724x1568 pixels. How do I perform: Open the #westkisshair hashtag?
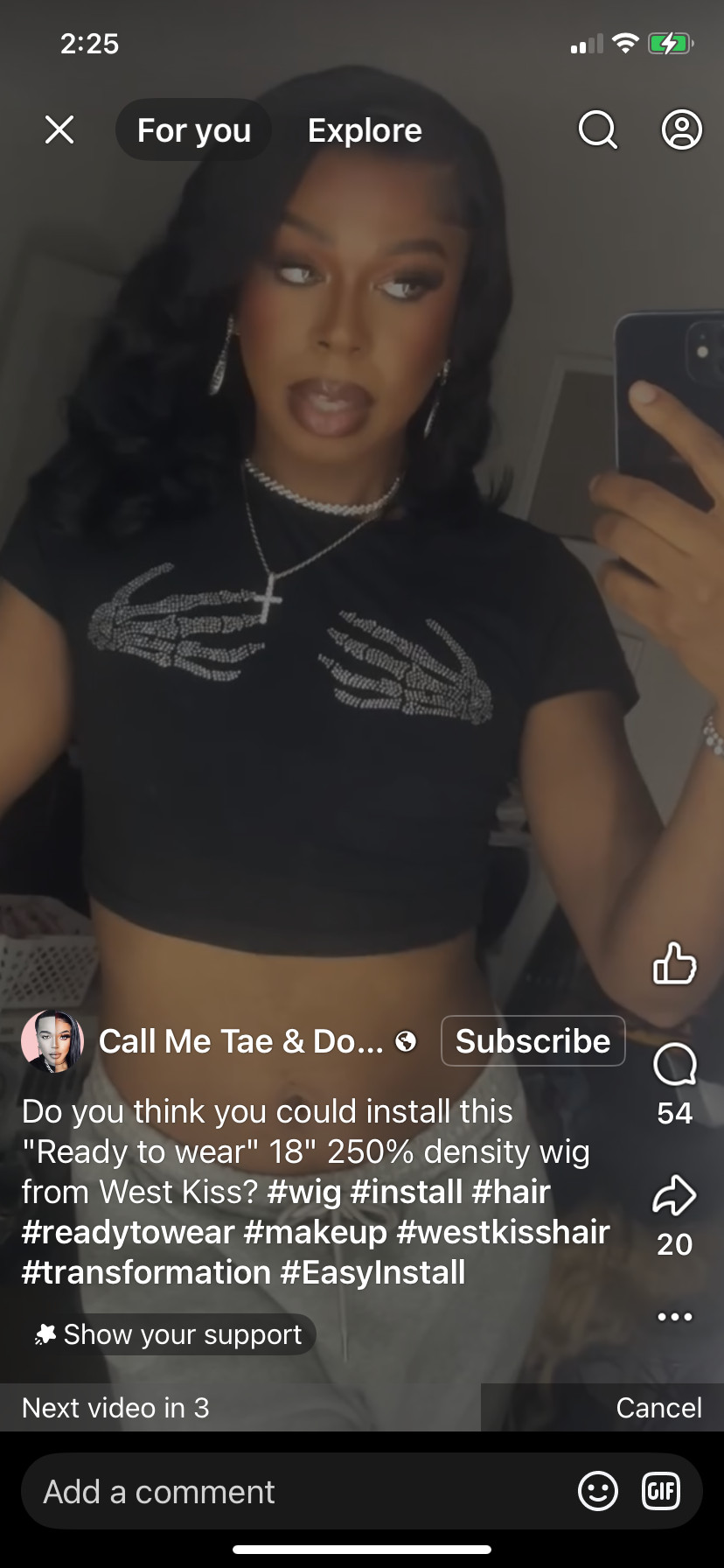503,1232
